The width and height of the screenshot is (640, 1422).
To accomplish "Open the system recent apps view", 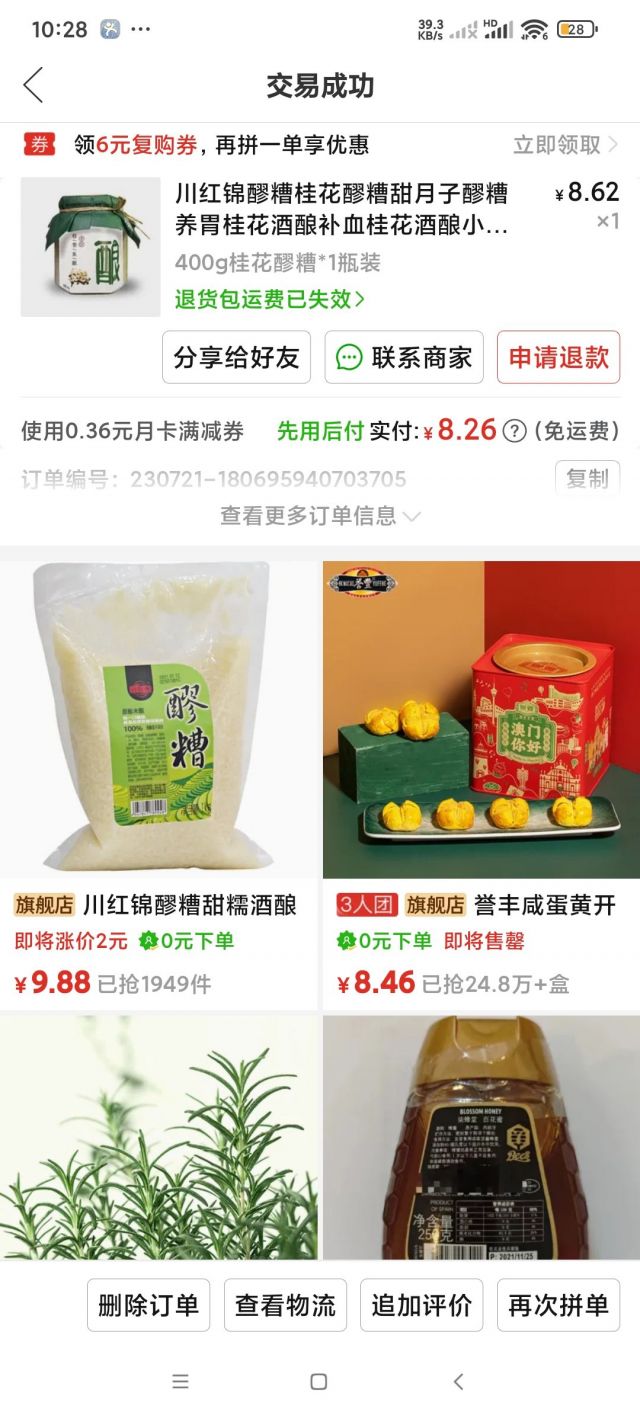I will pyautogui.click(x=180, y=1382).
